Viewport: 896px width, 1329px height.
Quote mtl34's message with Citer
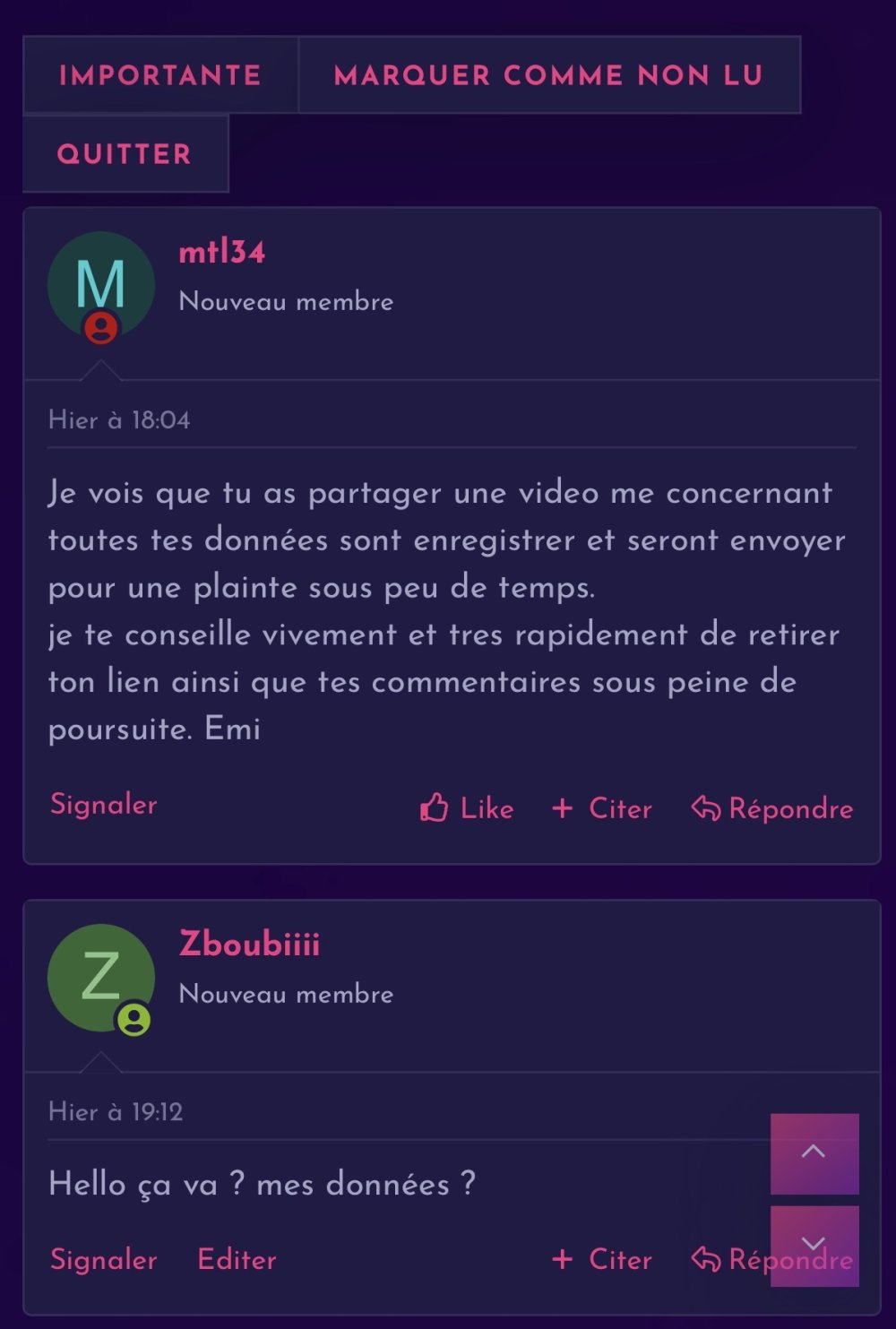tap(602, 808)
